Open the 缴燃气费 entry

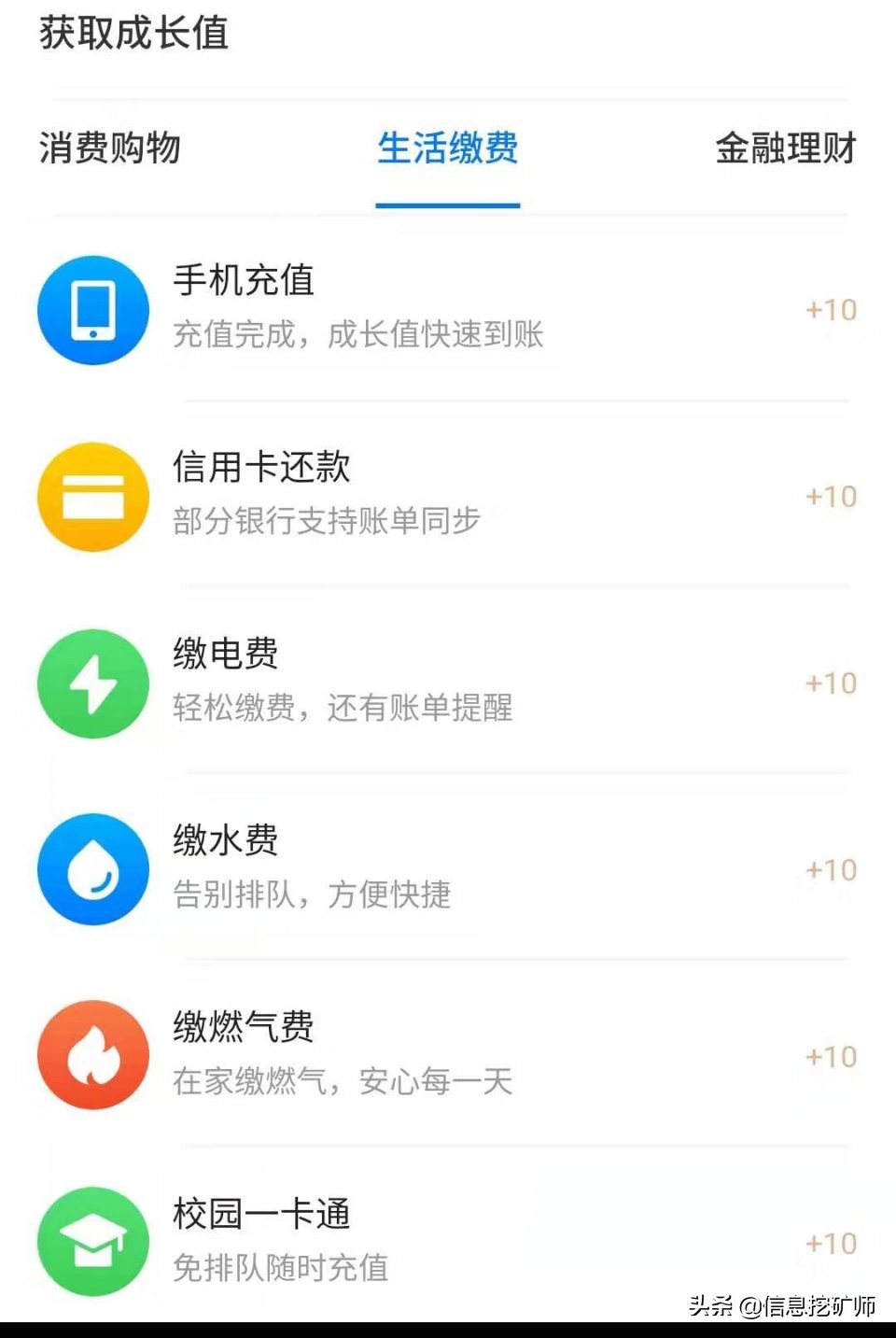click(245, 1026)
